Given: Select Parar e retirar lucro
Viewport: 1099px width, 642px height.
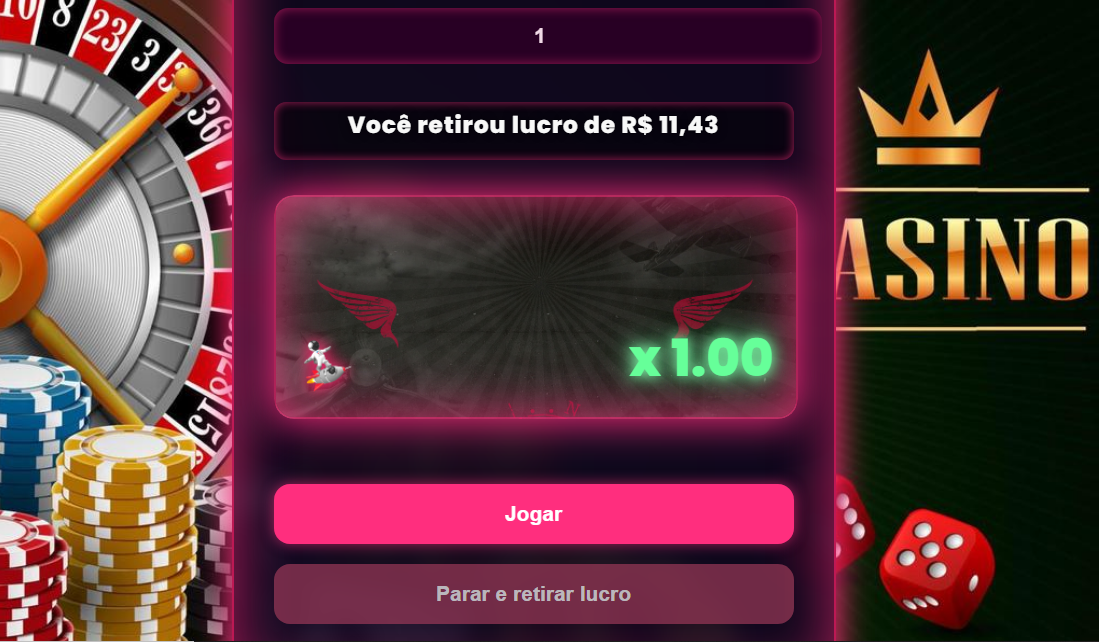Looking at the screenshot, I should click(x=533, y=594).
